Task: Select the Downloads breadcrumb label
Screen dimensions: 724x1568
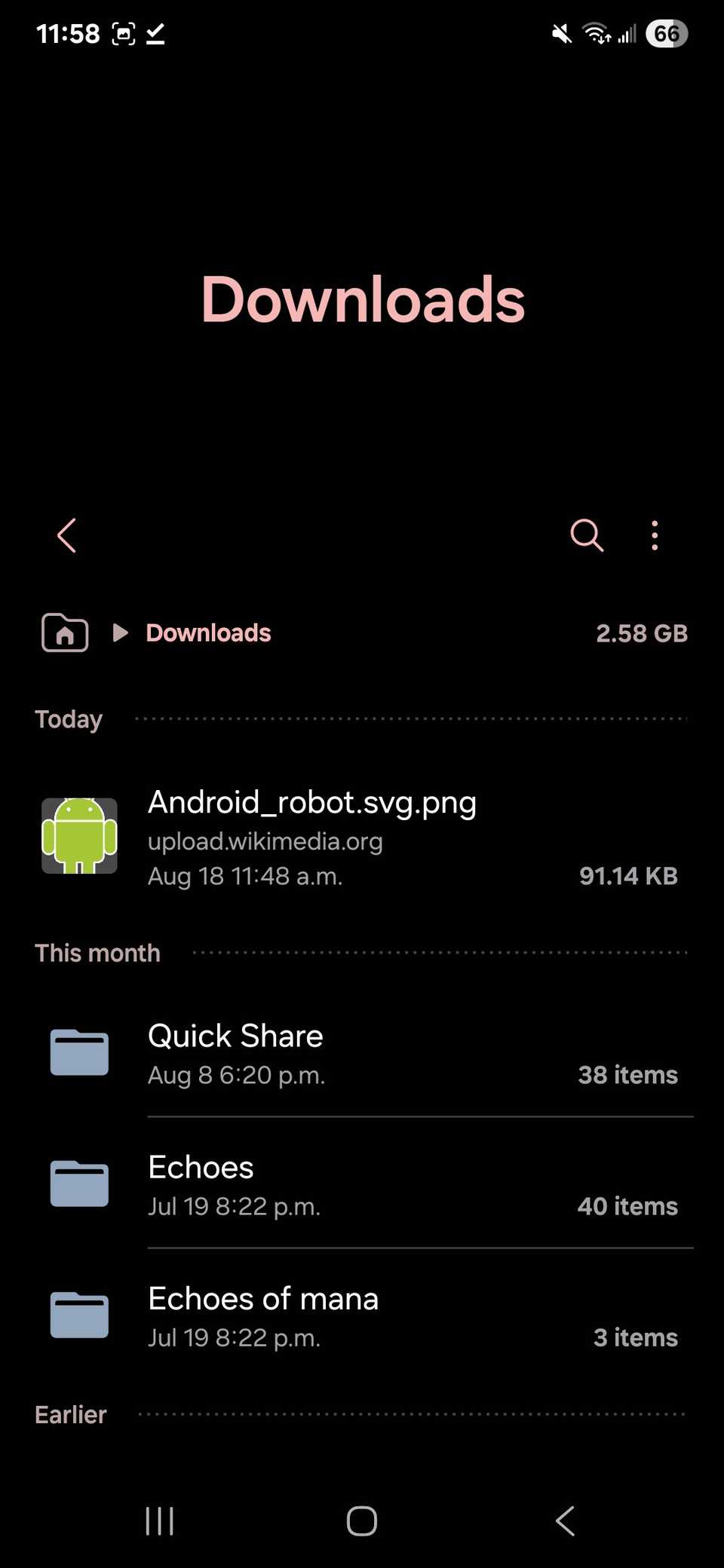Action: (x=208, y=632)
